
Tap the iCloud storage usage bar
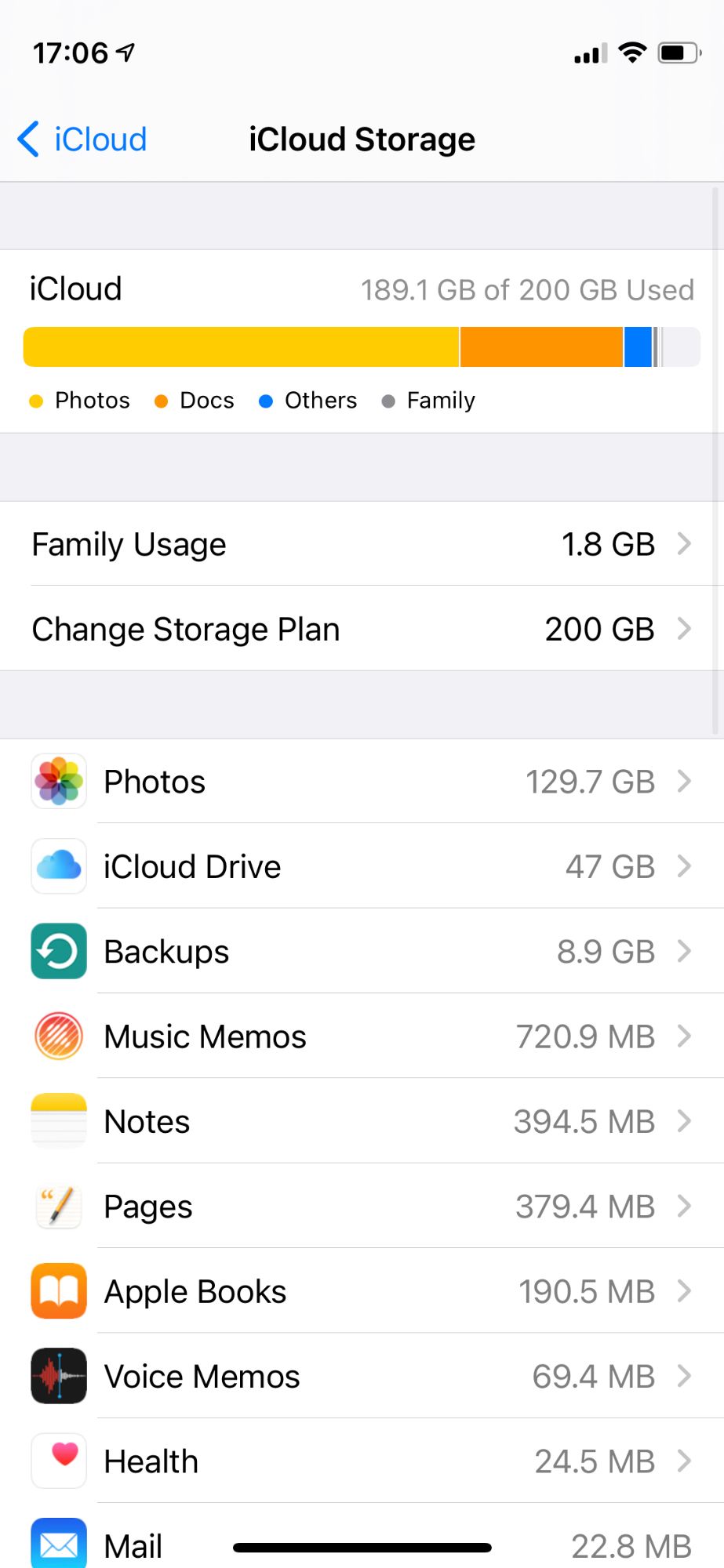pyautogui.click(x=361, y=346)
